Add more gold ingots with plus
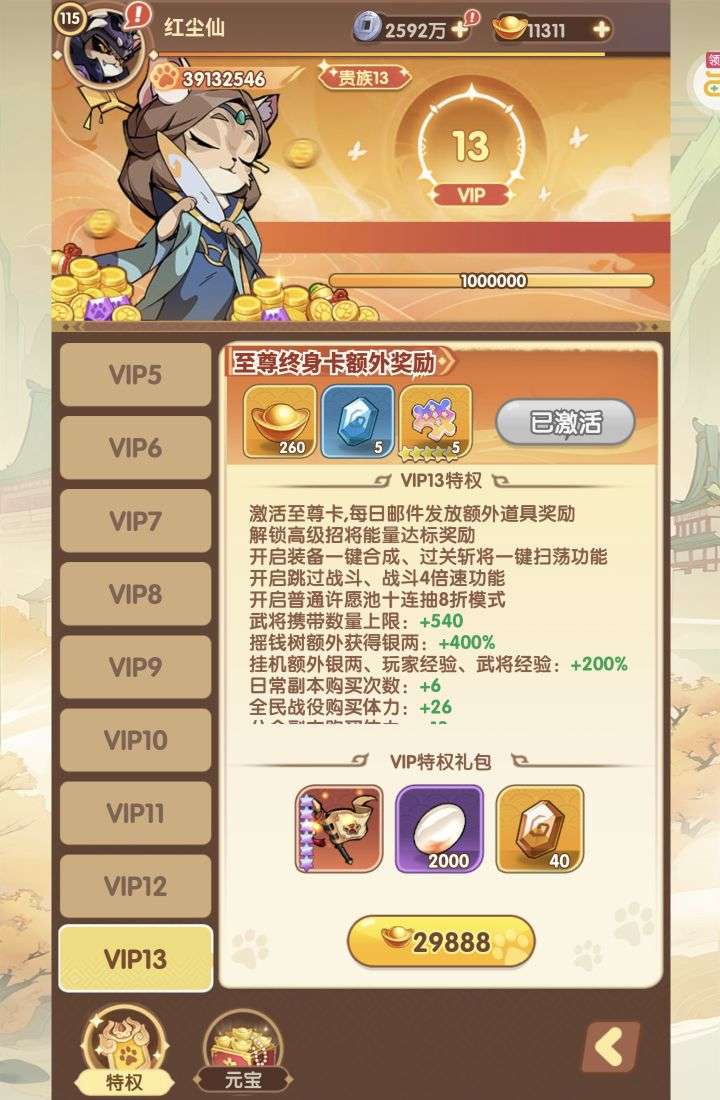The width and height of the screenshot is (720, 1100). point(600,30)
